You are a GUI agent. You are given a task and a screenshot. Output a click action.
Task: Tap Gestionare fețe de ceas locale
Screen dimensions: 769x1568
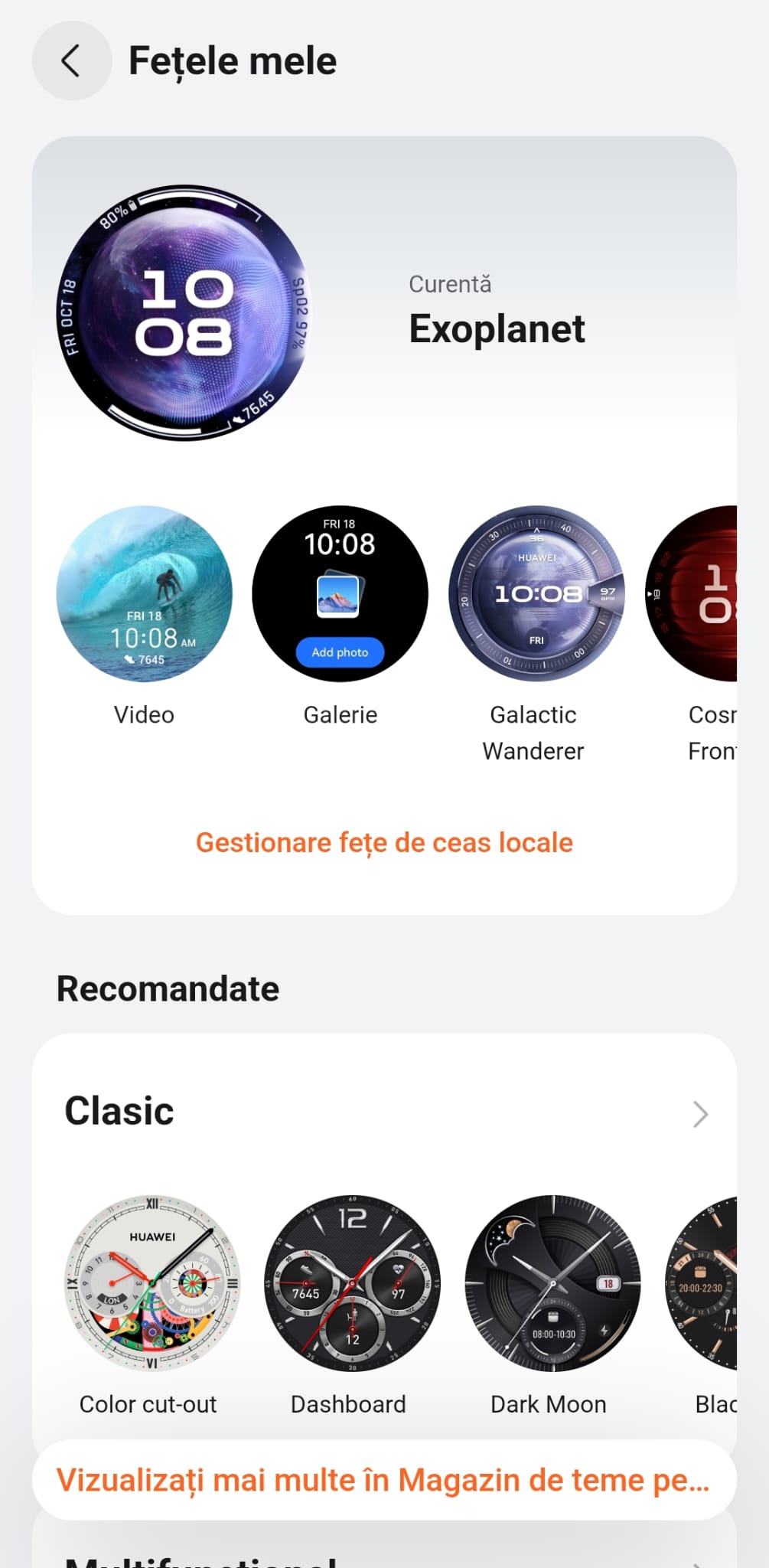tap(384, 842)
